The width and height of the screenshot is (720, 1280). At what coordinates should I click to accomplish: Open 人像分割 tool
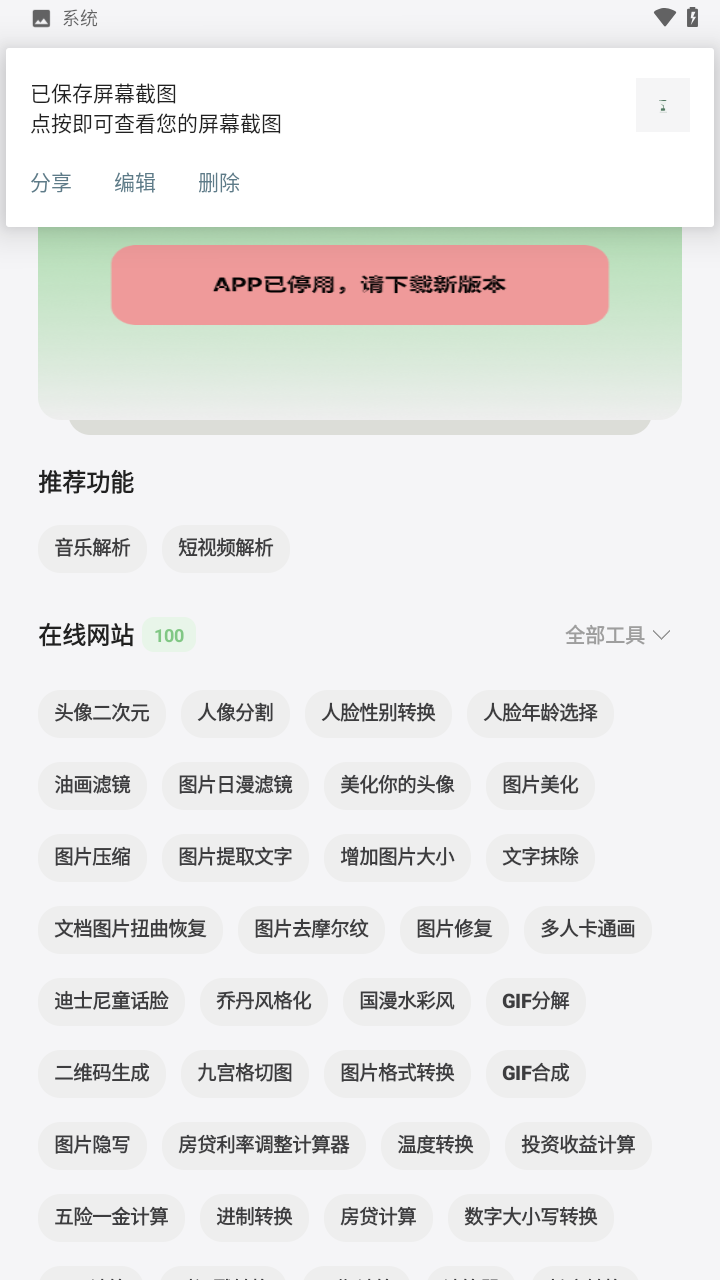click(235, 713)
